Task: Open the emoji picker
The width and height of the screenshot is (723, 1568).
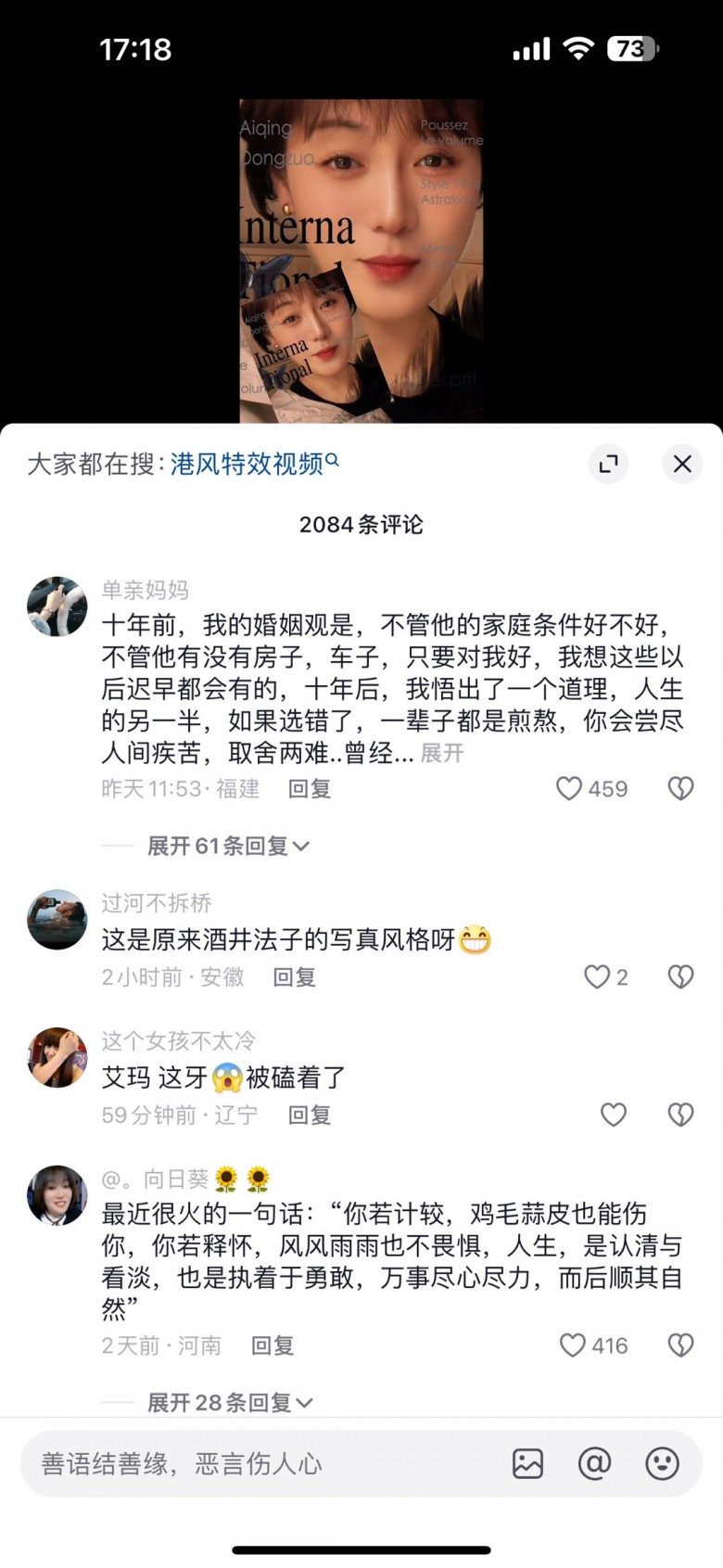Action: (x=662, y=1464)
